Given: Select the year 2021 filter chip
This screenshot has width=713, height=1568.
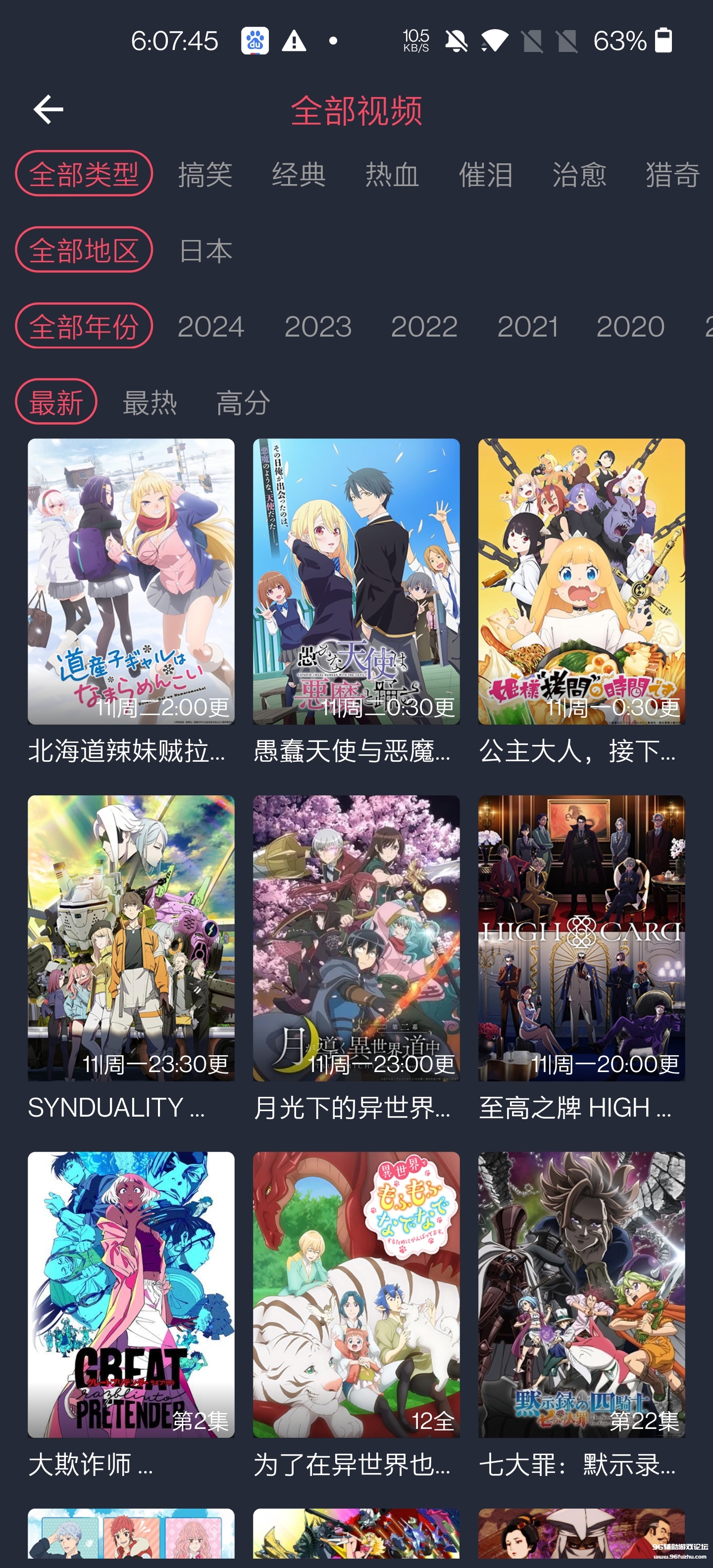Looking at the screenshot, I should tap(531, 327).
